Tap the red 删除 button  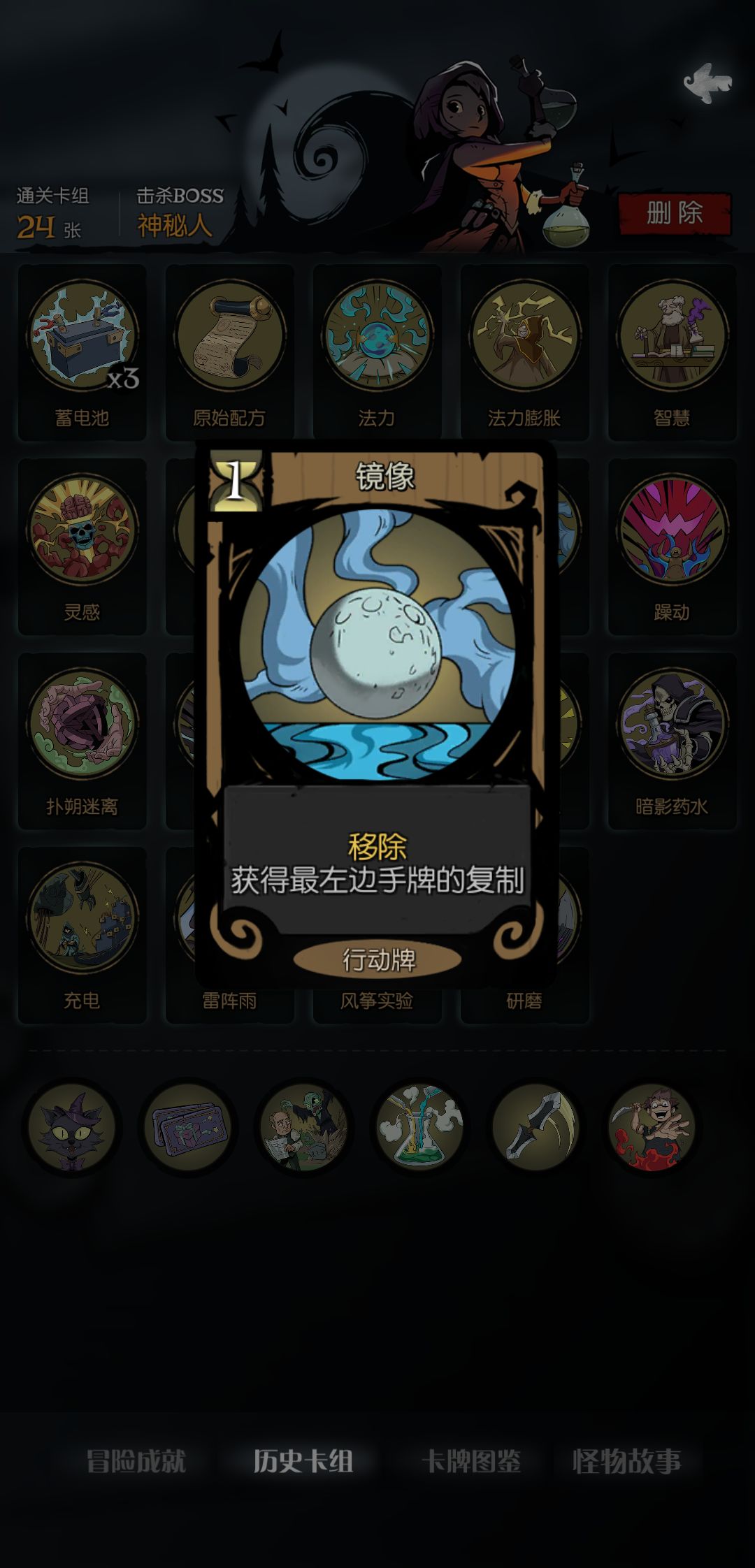[675, 213]
